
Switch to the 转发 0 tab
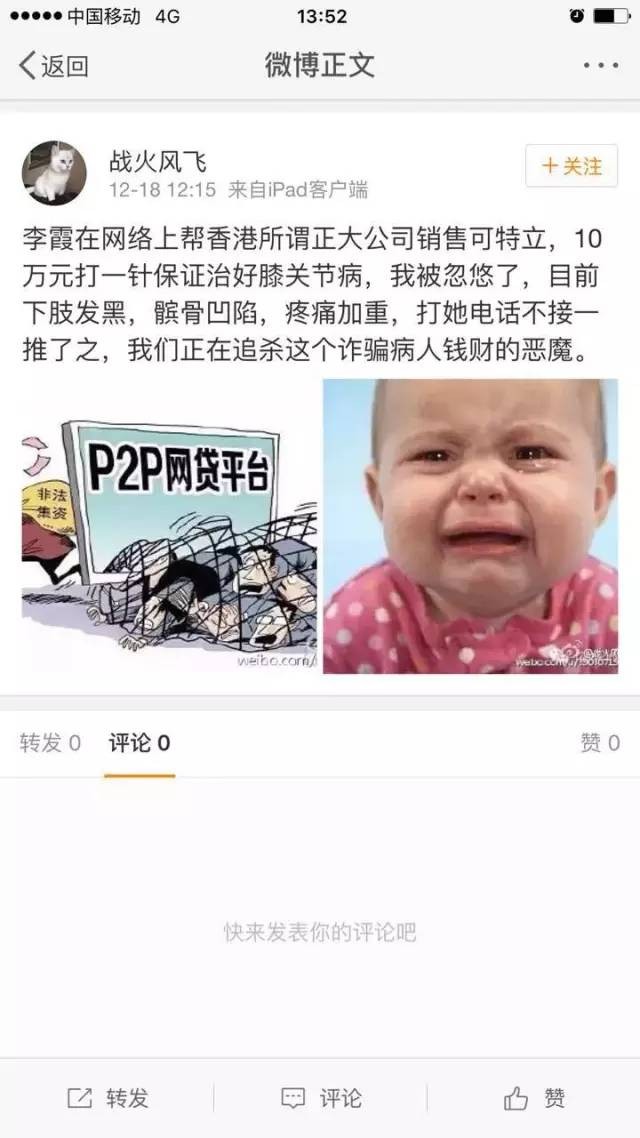(50, 743)
